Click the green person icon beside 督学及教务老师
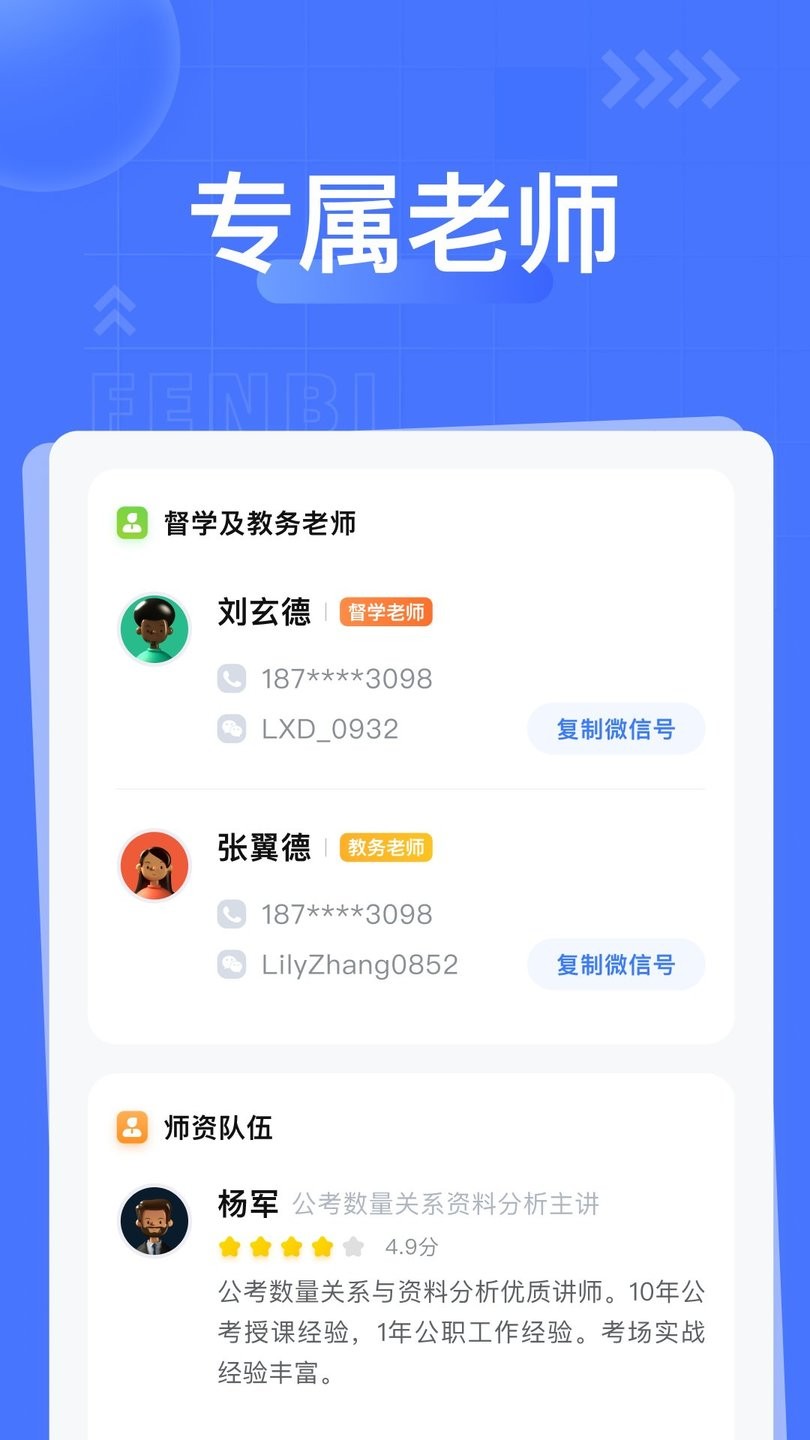810x1440 pixels. (131, 522)
